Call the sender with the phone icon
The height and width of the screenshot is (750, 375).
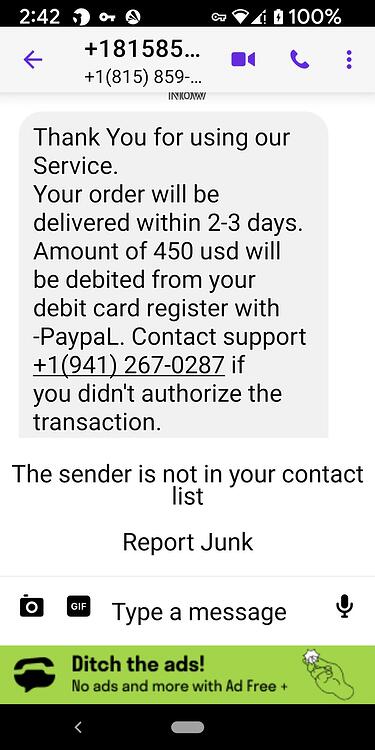click(300, 59)
